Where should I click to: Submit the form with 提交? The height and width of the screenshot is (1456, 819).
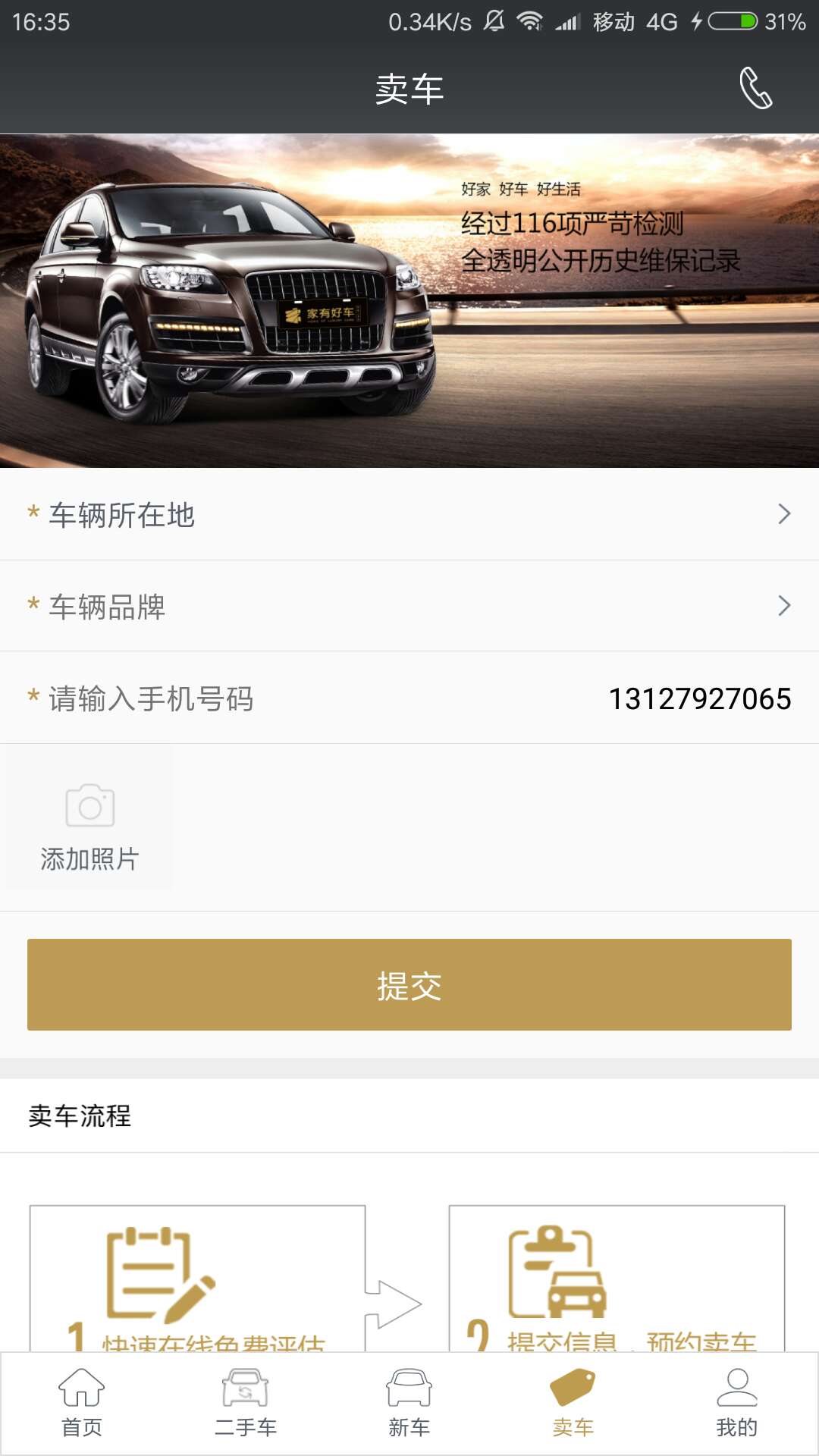409,984
